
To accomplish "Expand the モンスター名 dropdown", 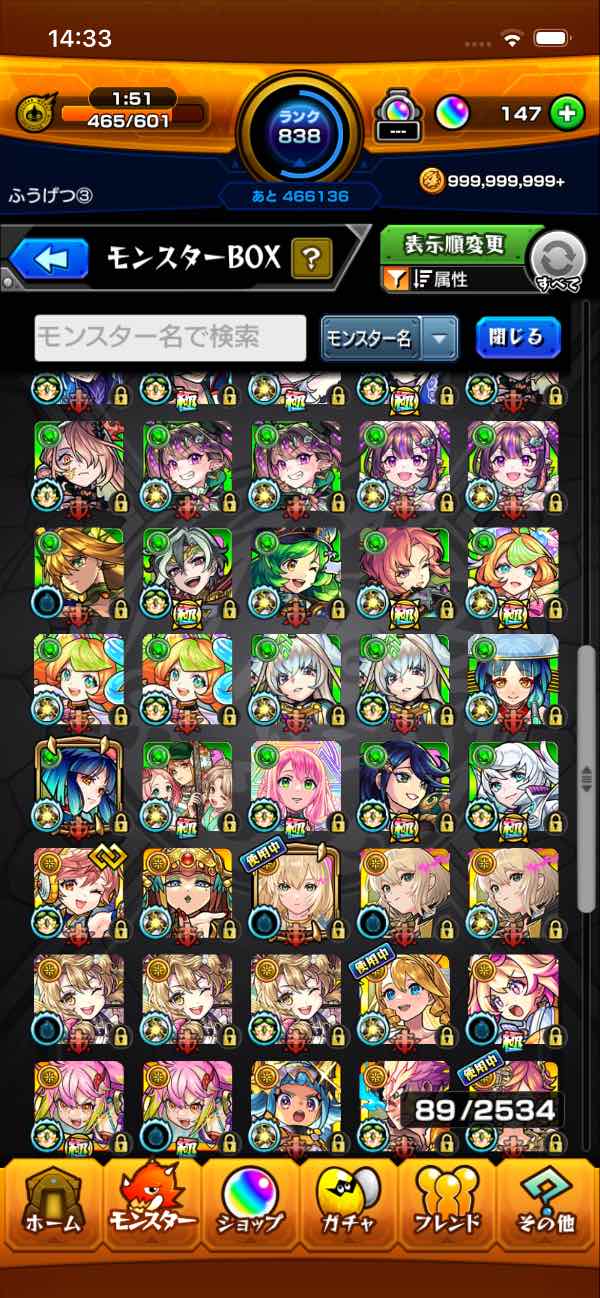I will coord(389,339).
